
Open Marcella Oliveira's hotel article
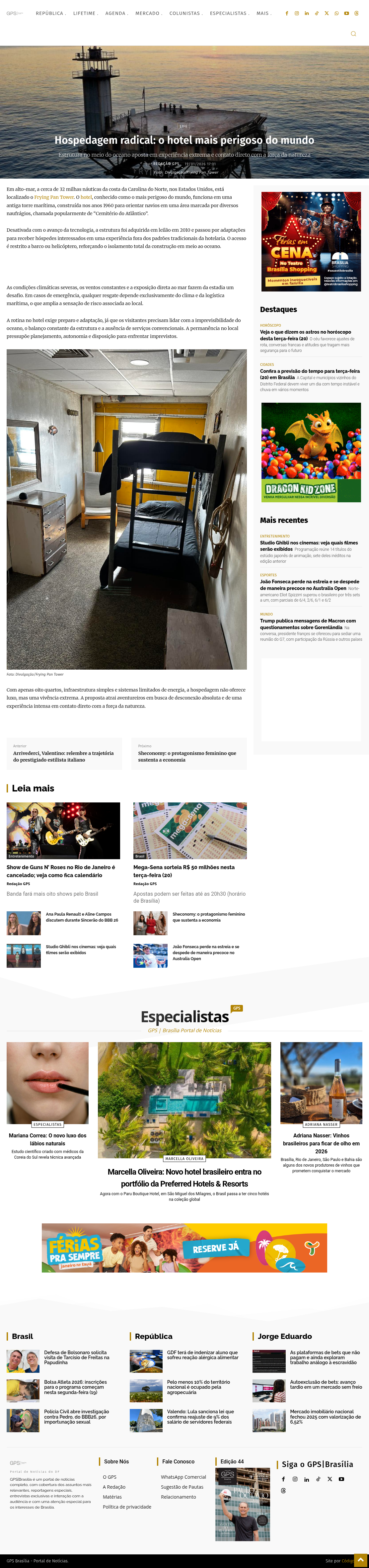[x=184, y=1177]
